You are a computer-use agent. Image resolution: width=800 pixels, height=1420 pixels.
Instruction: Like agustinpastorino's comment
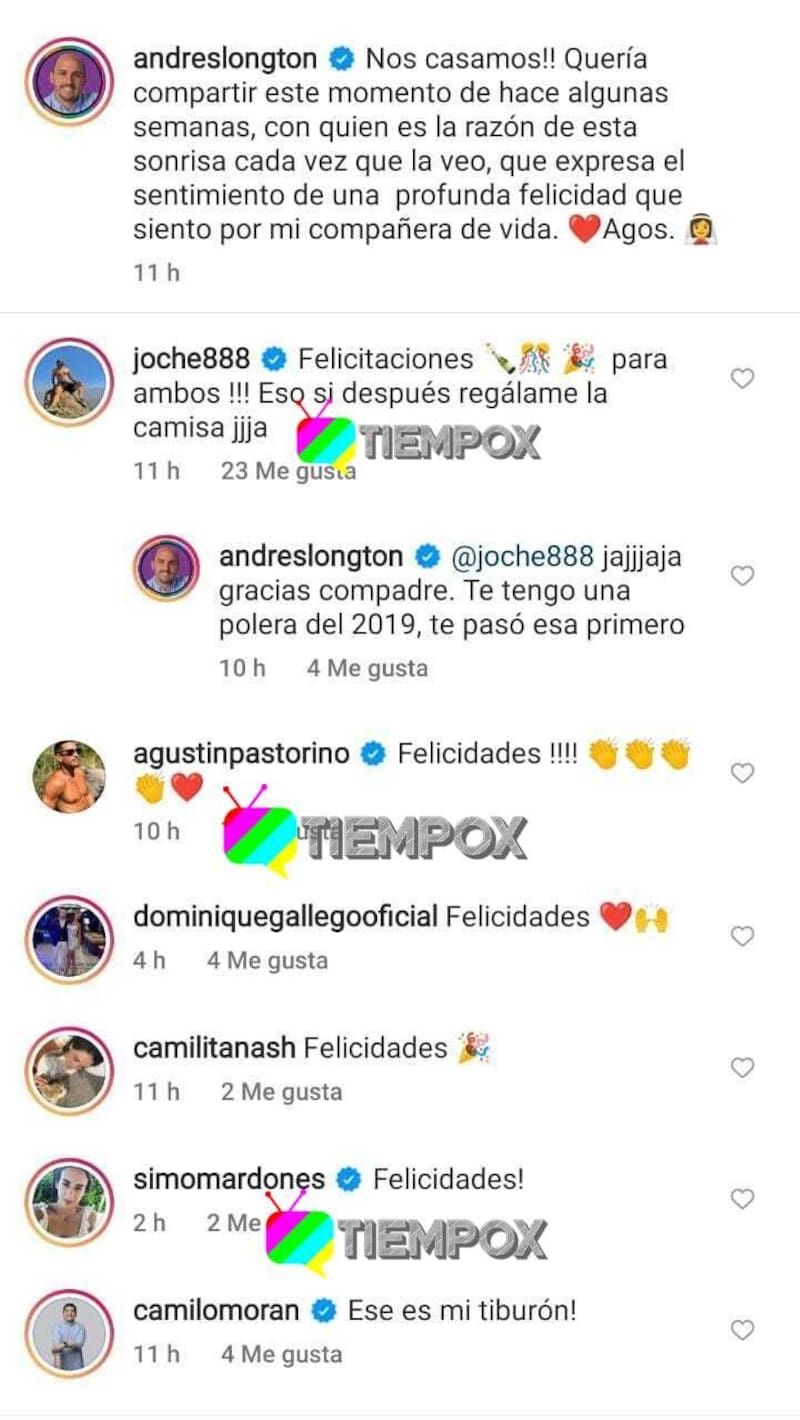click(x=742, y=773)
